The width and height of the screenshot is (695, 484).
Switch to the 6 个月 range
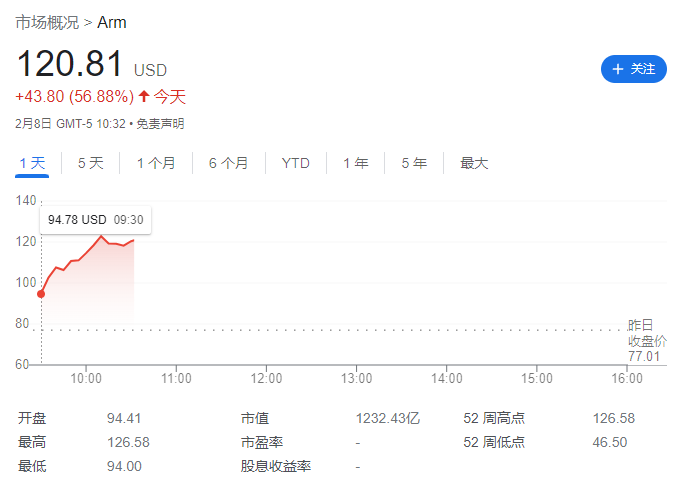(228, 163)
